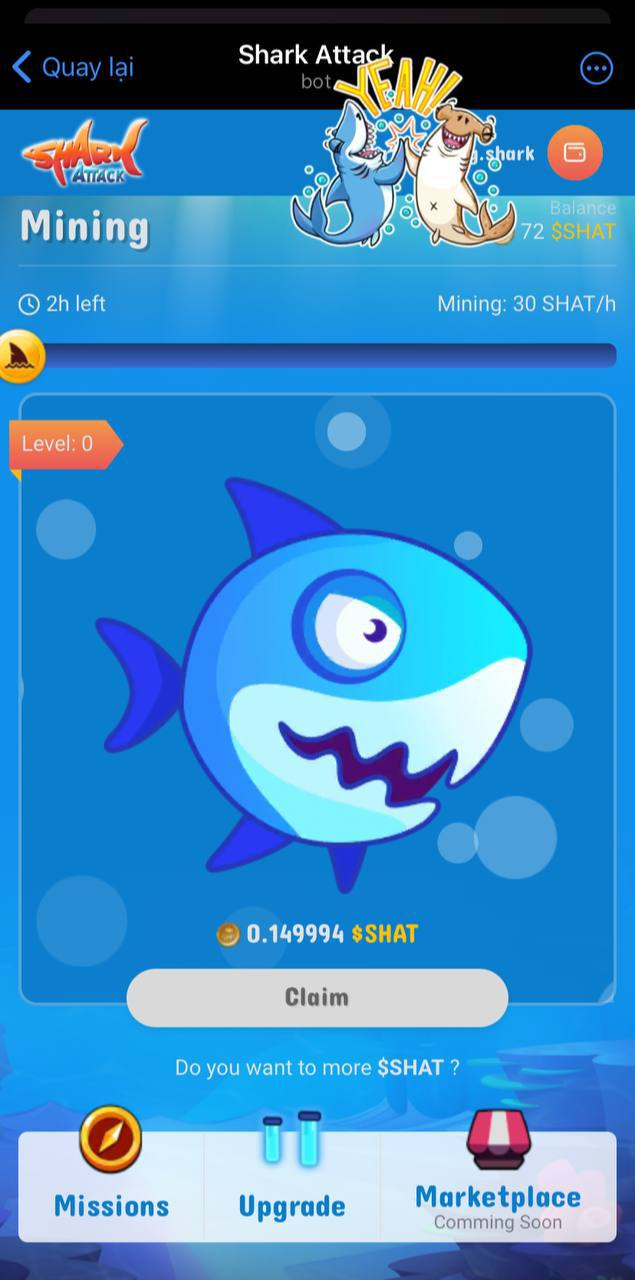Claim the mined $SHAT
This screenshot has width=635, height=1280.
coord(317,997)
